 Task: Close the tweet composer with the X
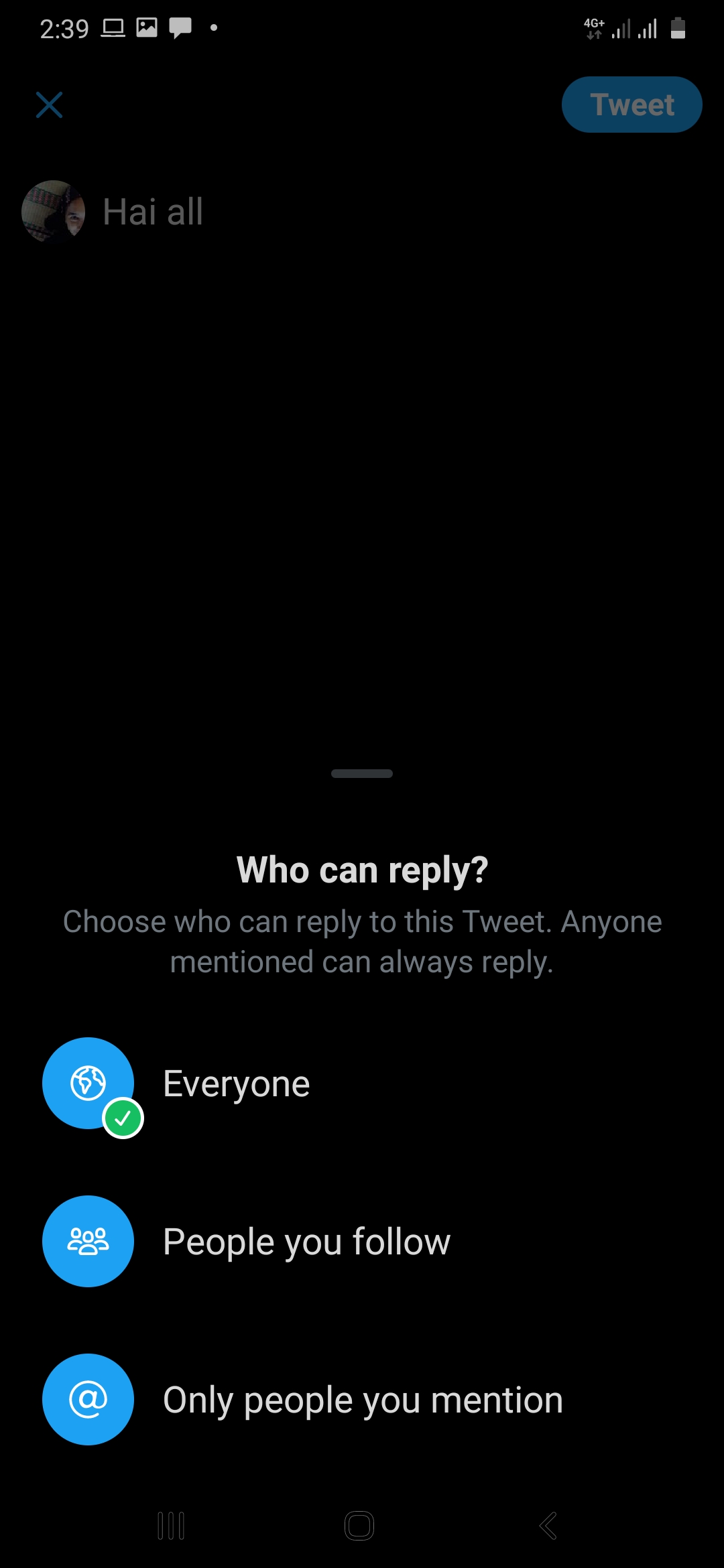49,105
